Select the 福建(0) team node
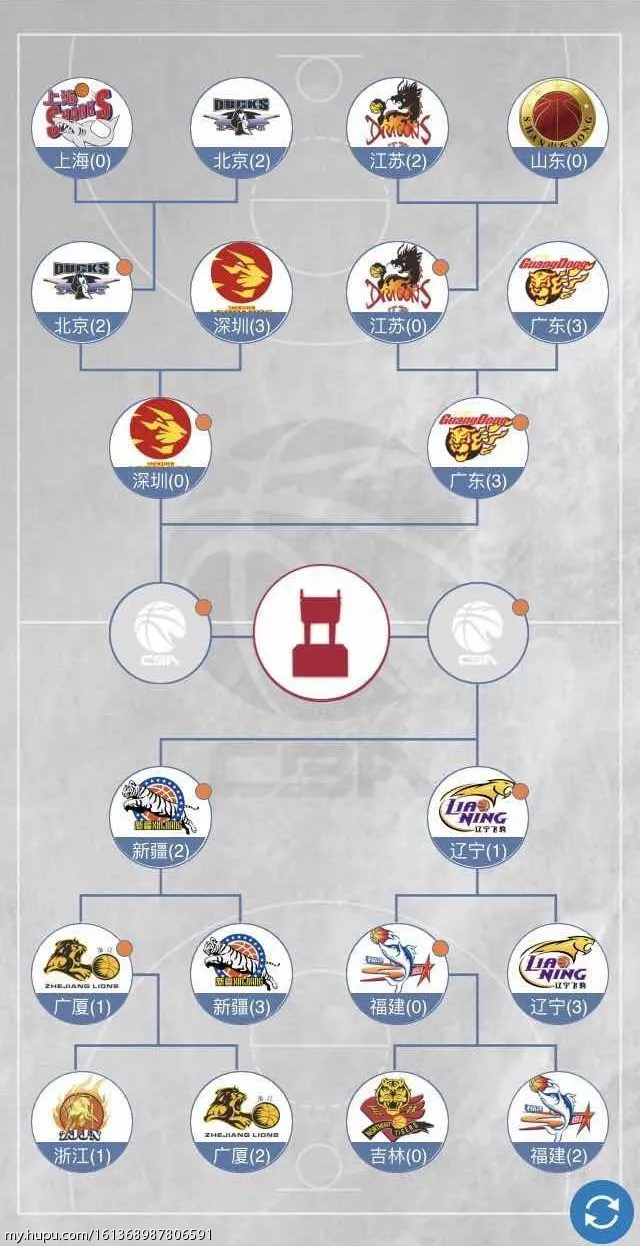This screenshot has height=1246, width=640. 397,973
